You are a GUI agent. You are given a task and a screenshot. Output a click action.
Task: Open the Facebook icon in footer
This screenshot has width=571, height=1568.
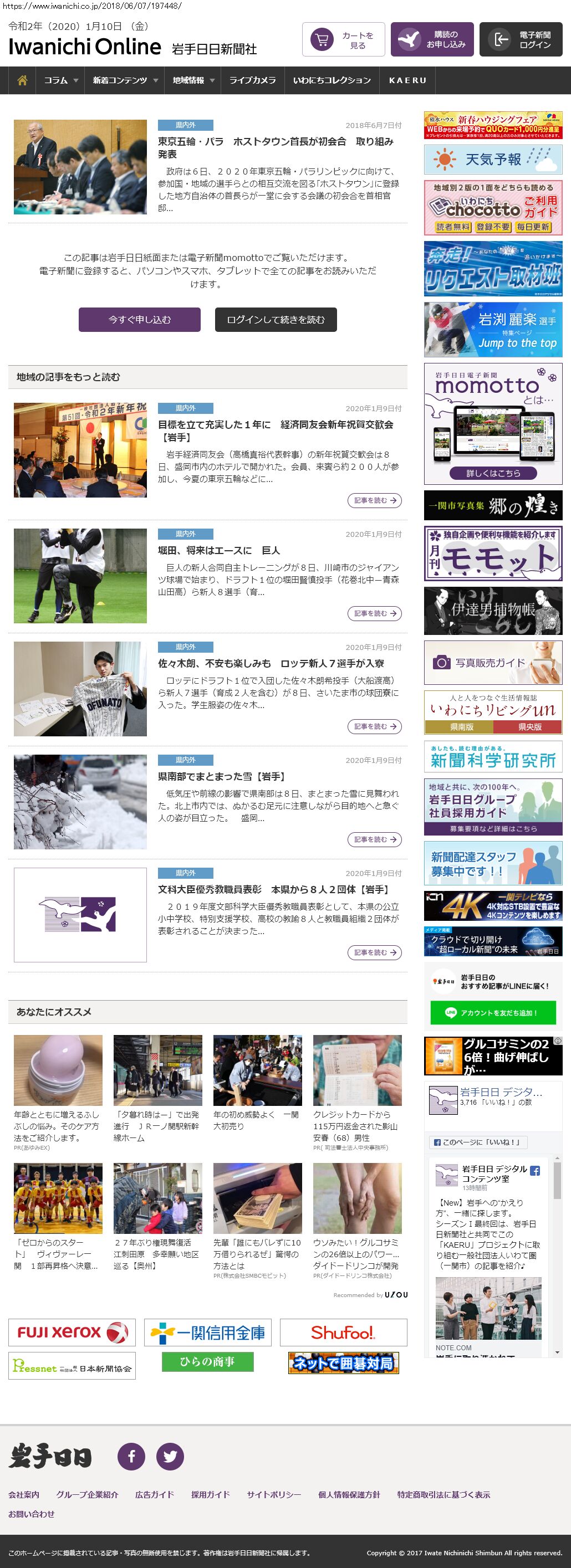click(x=131, y=1457)
